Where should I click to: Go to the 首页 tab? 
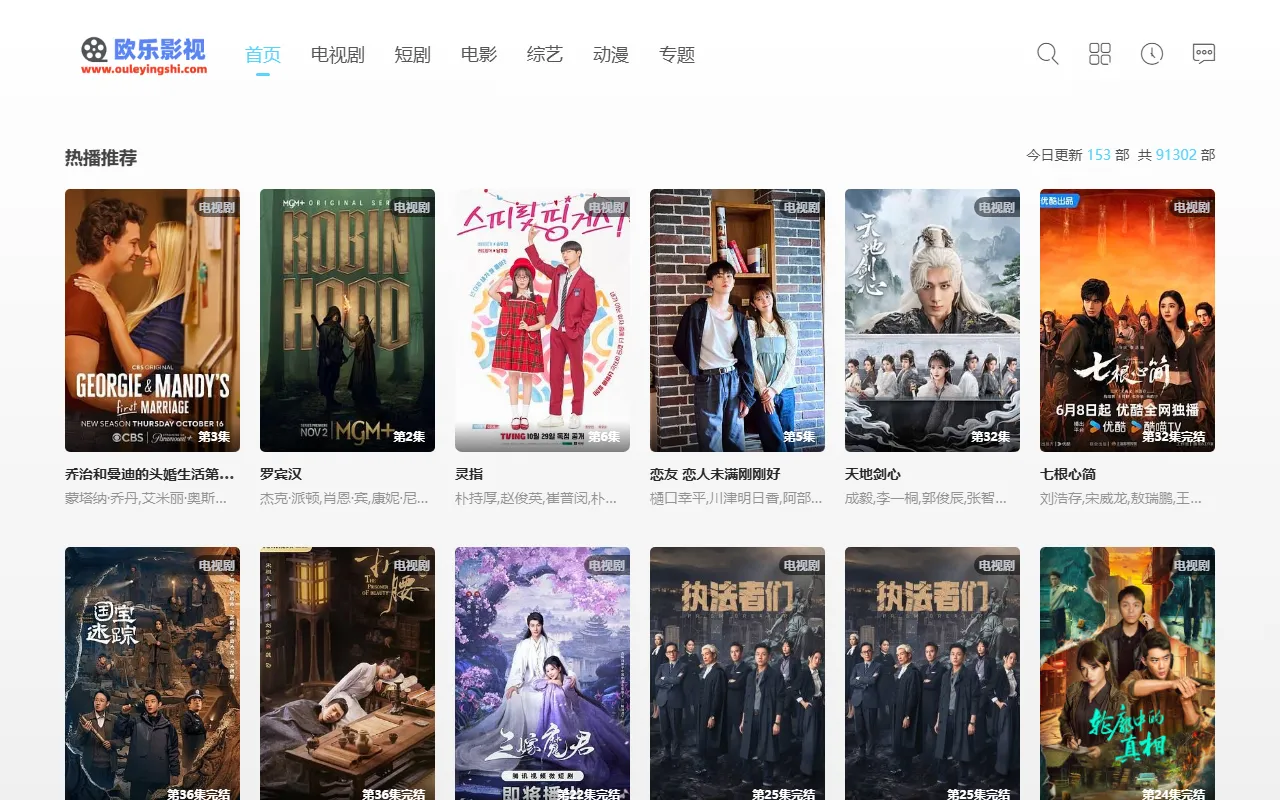tap(263, 55)
